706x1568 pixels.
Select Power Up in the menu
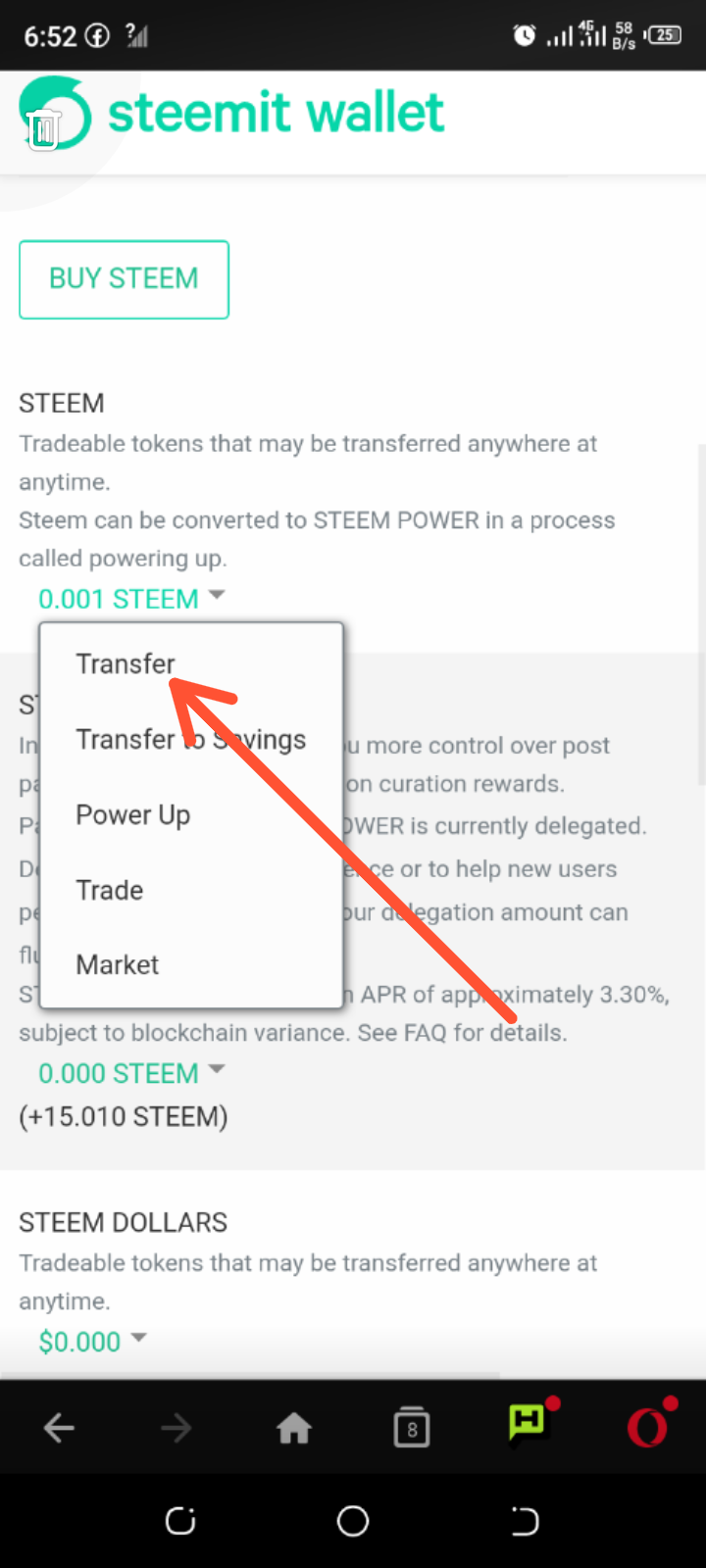click(x=132, y=814)
